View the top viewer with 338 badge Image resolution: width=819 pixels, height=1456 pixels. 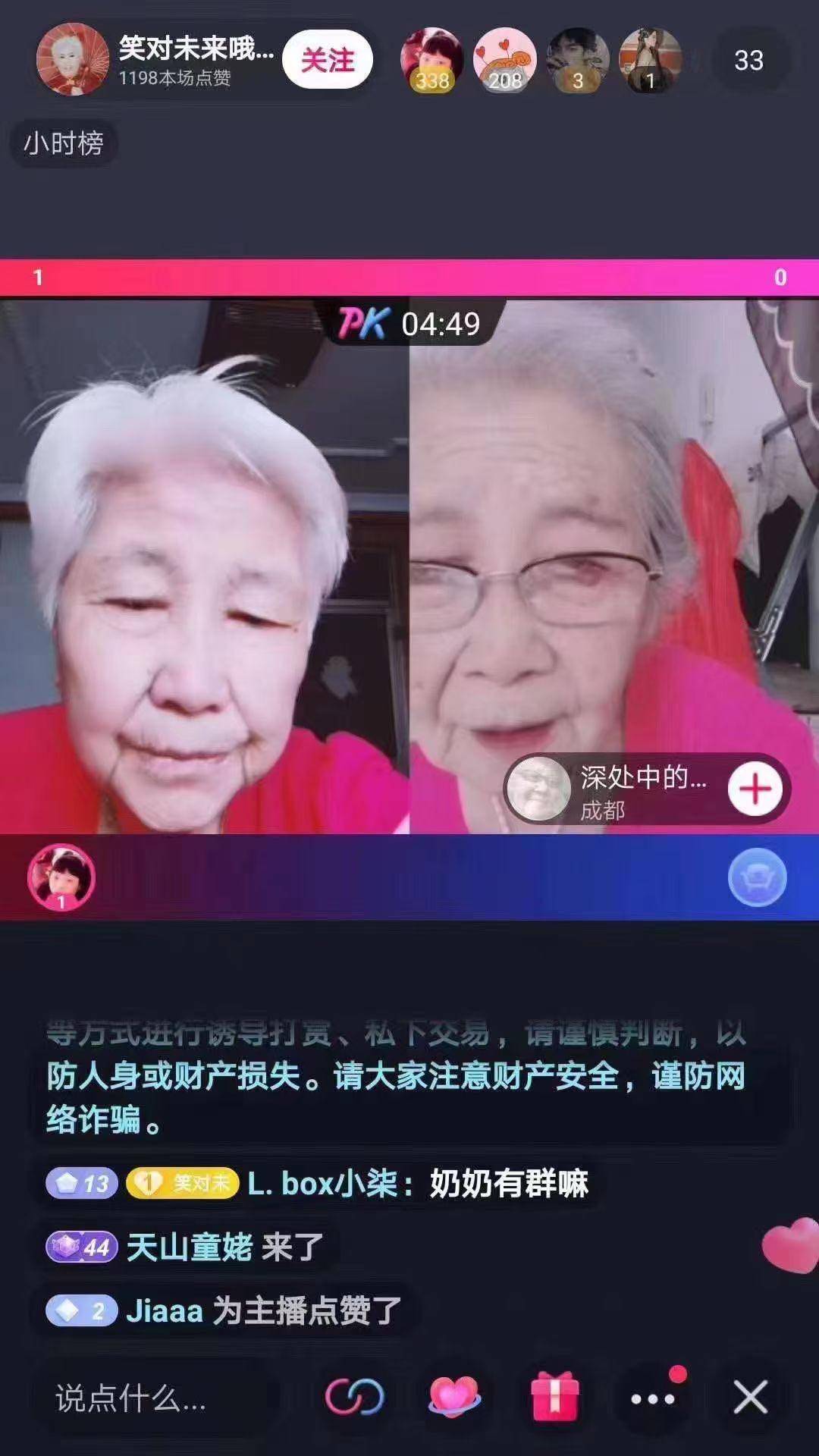click(x=431, y=60)
